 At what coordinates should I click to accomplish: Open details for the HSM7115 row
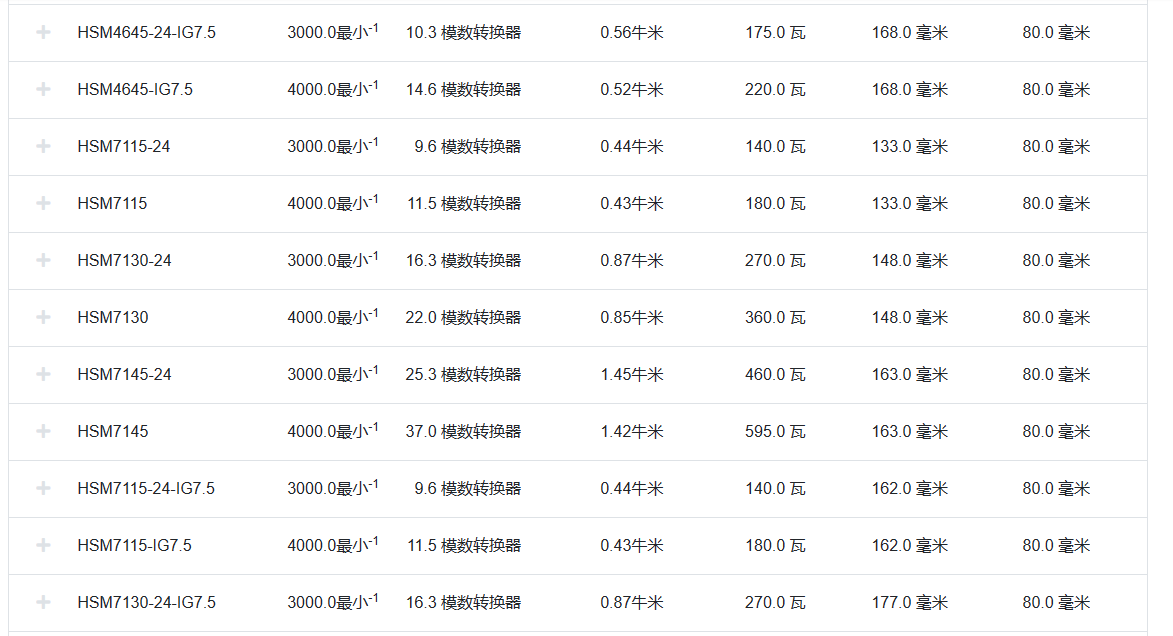tap(43, 203)
